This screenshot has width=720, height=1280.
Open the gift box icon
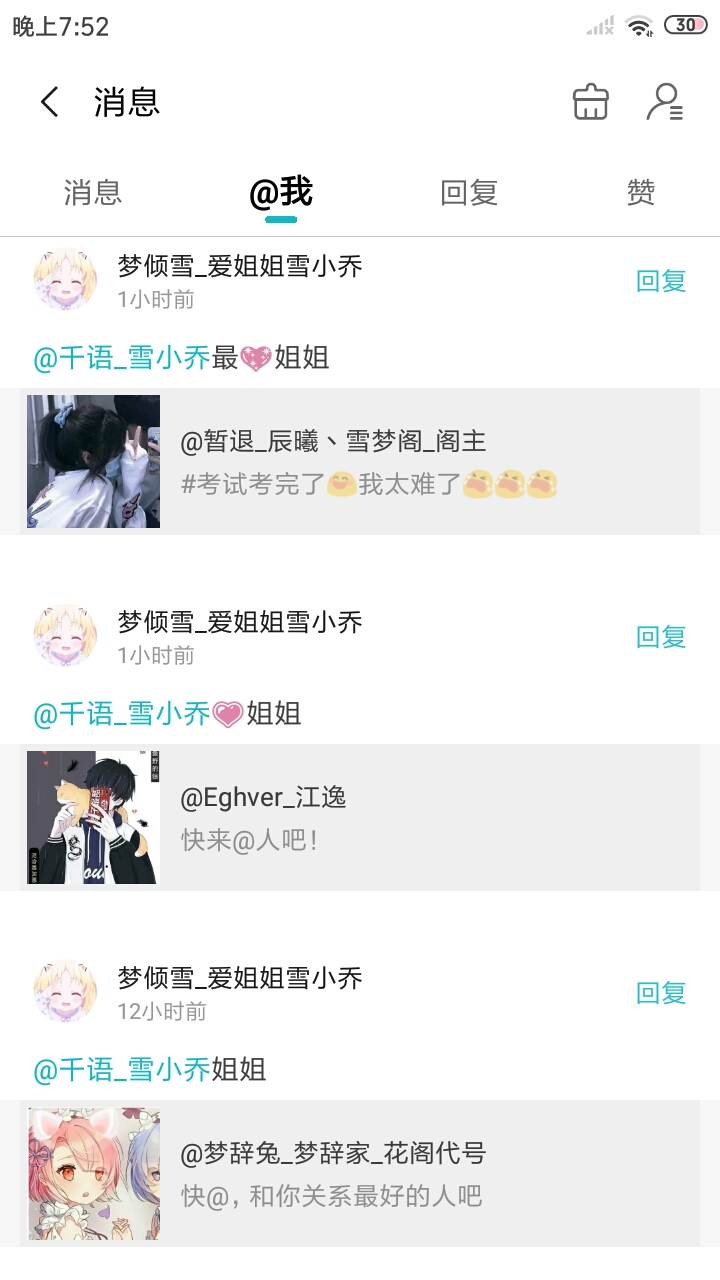pyautogui.click(x=590, y=102)
